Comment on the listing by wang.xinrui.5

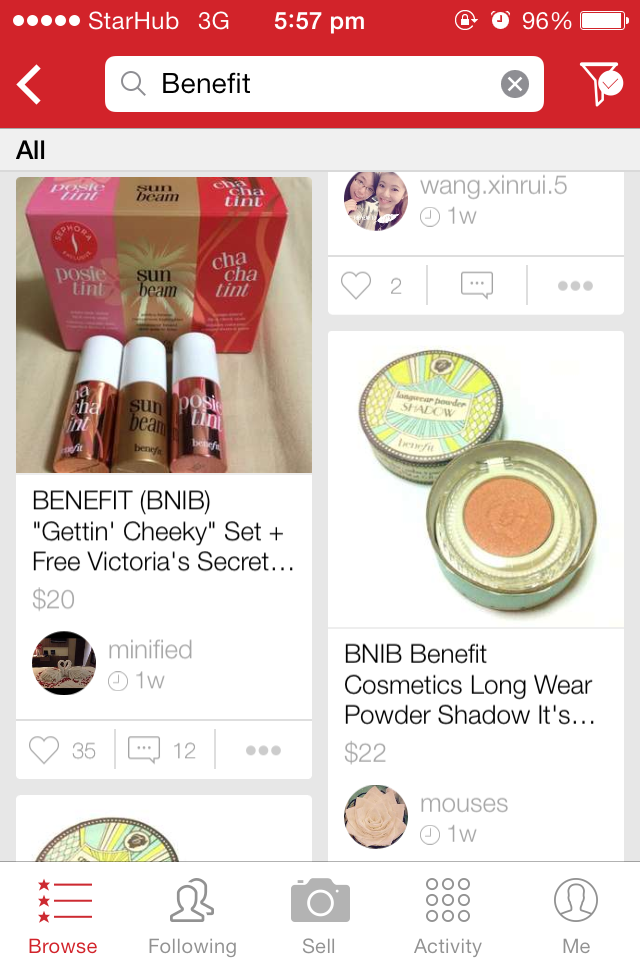click(477, 286)
